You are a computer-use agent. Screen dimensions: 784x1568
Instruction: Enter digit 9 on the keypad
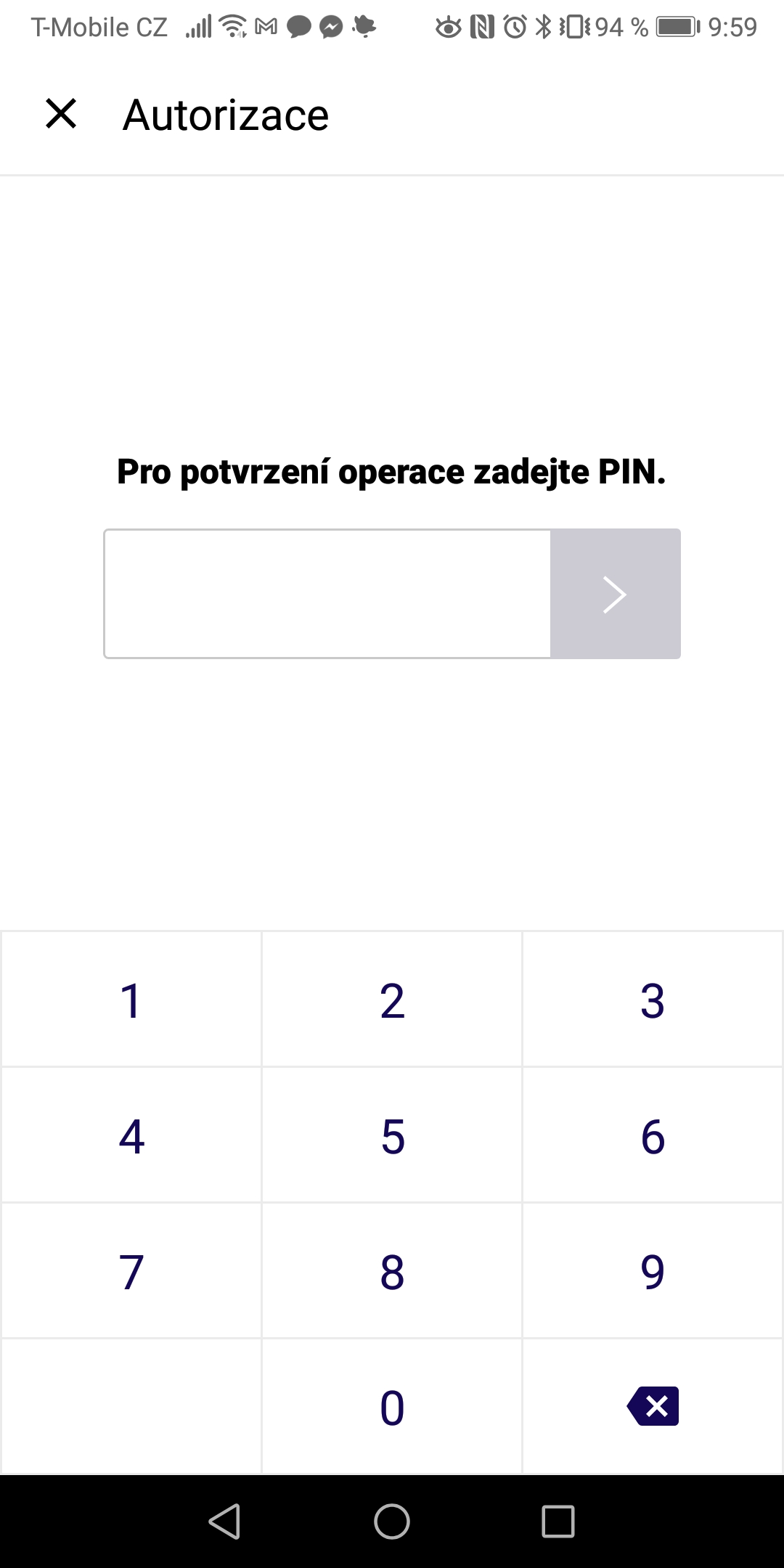[653, 1271]
